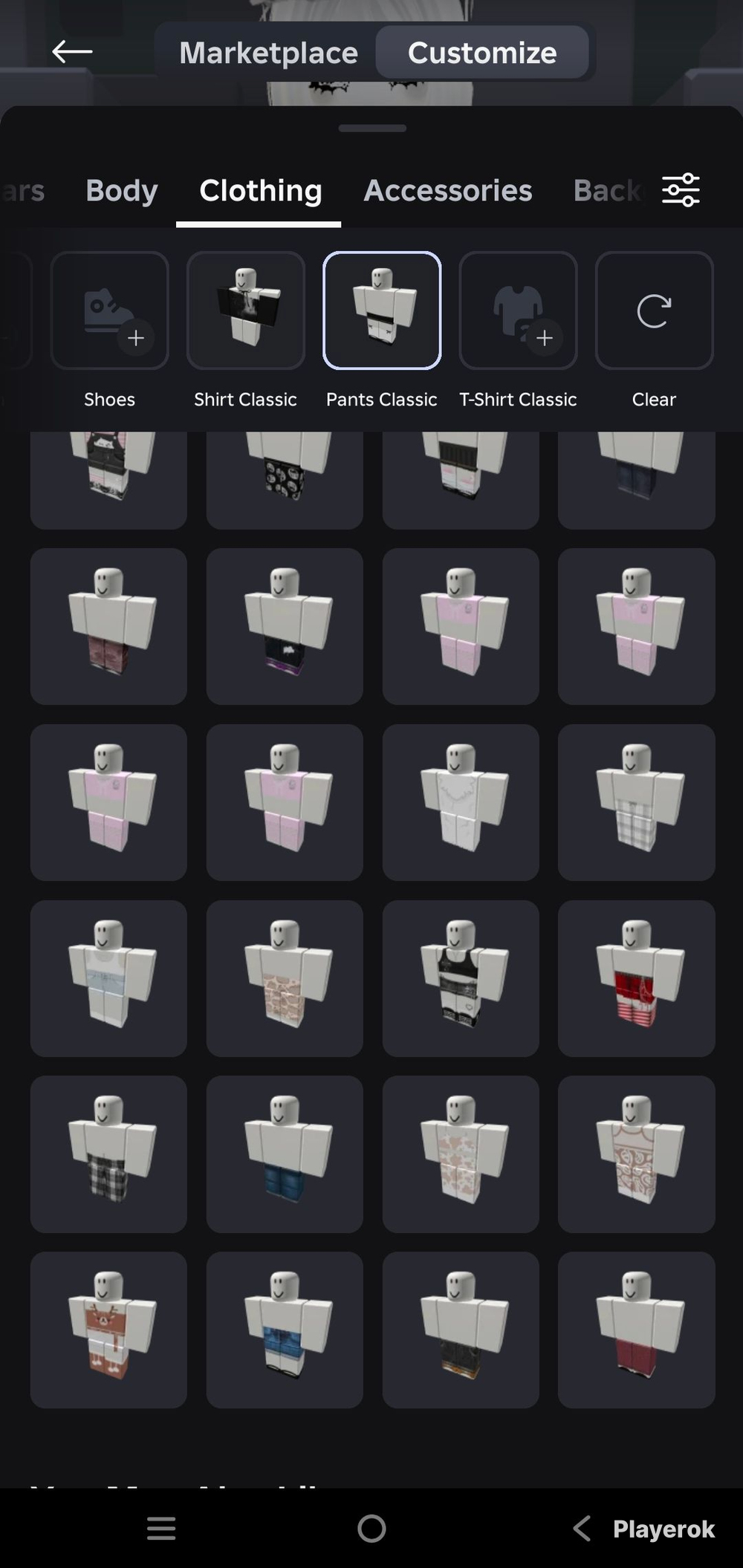Open the Body category
This screenshot has width=743, height=1568.
tap(122, 190)
